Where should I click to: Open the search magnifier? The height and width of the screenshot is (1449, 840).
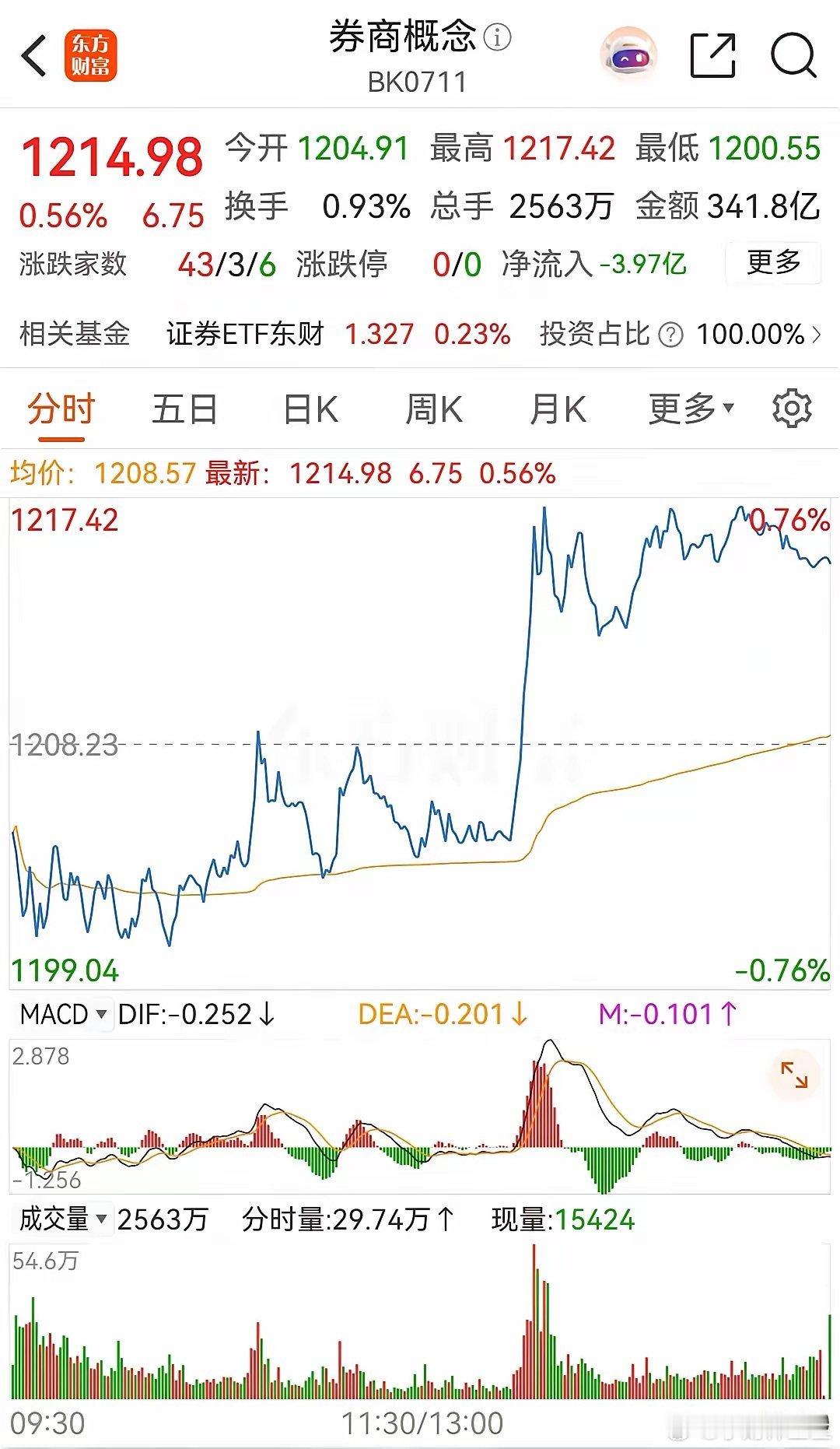click(x=793, y=56)
